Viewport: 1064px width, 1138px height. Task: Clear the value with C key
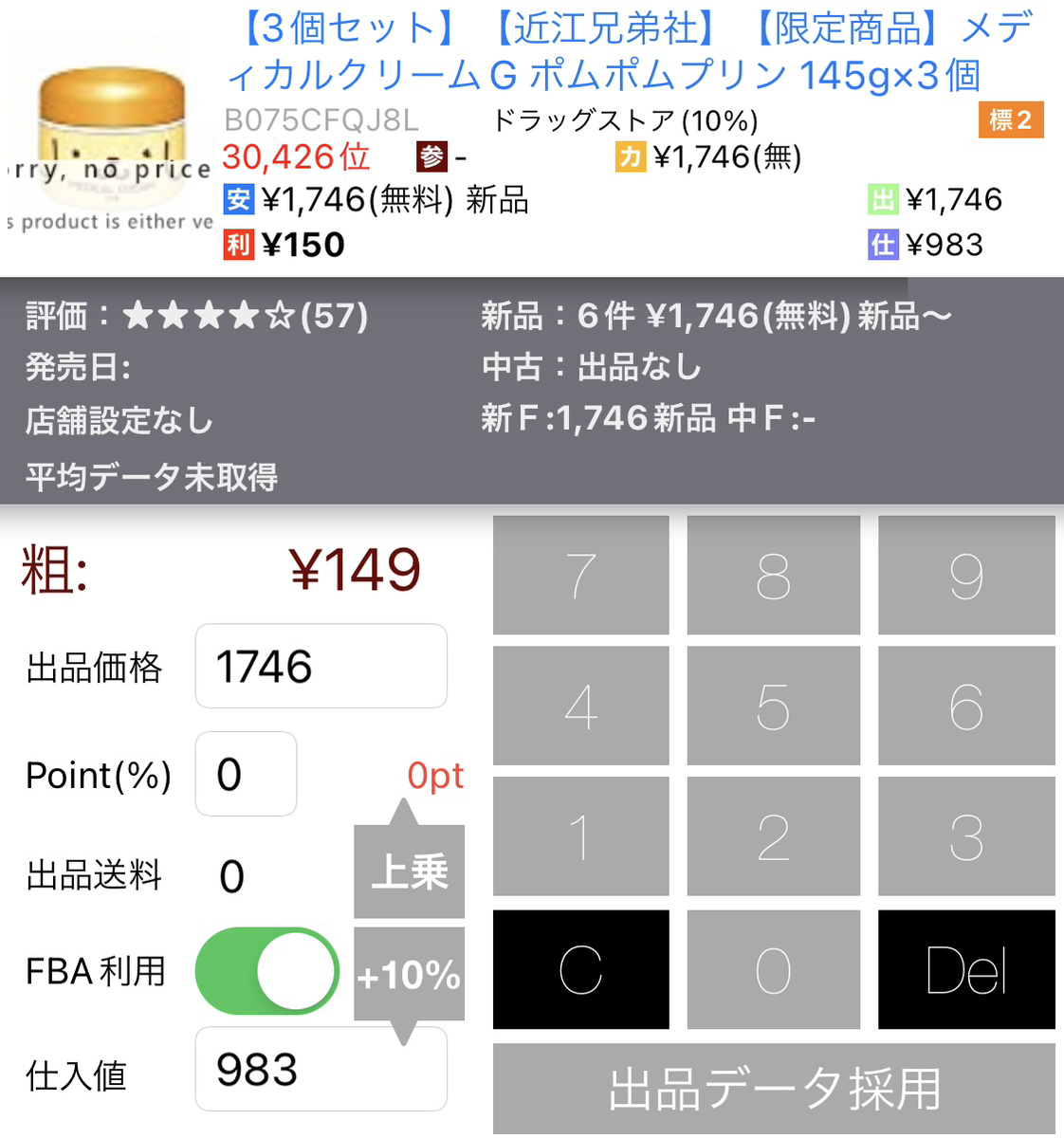580,969
